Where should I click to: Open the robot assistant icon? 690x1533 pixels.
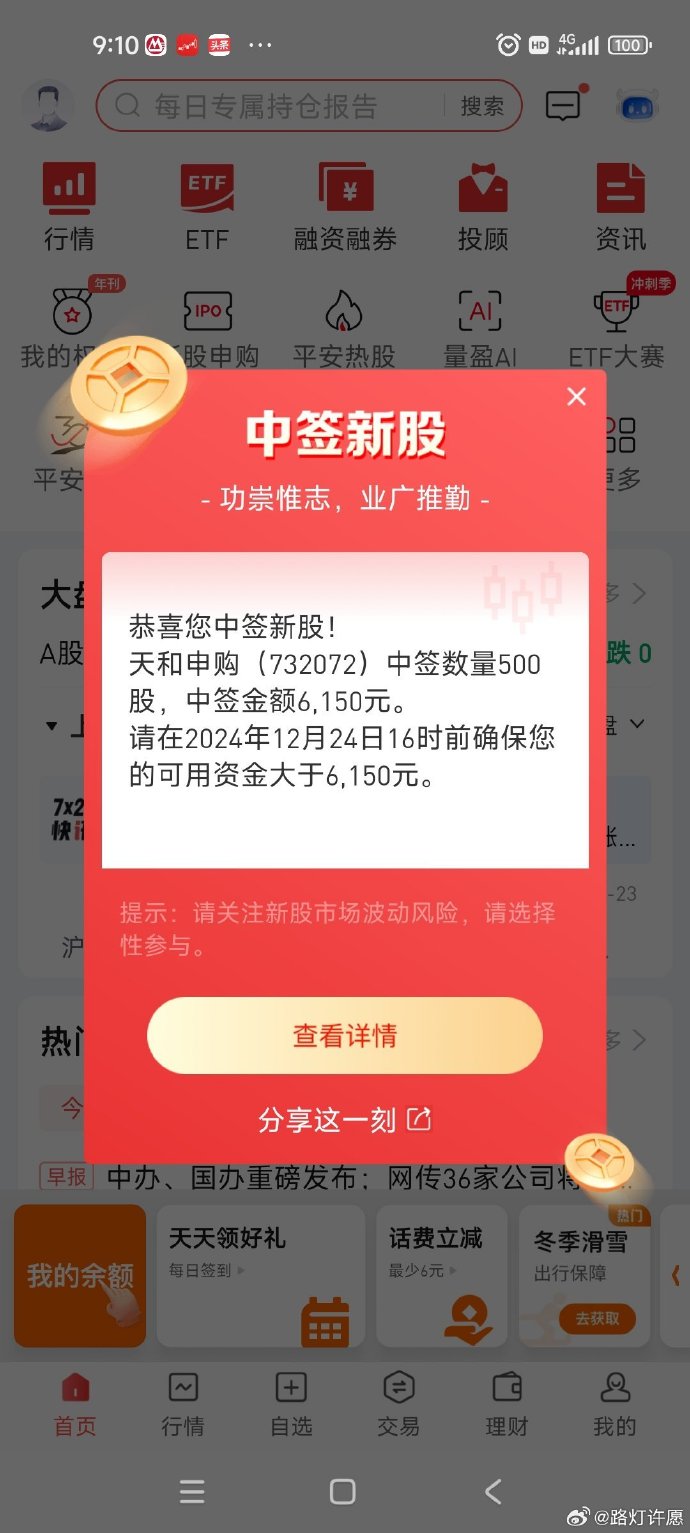pyautogui.click(x=637, y=106)
